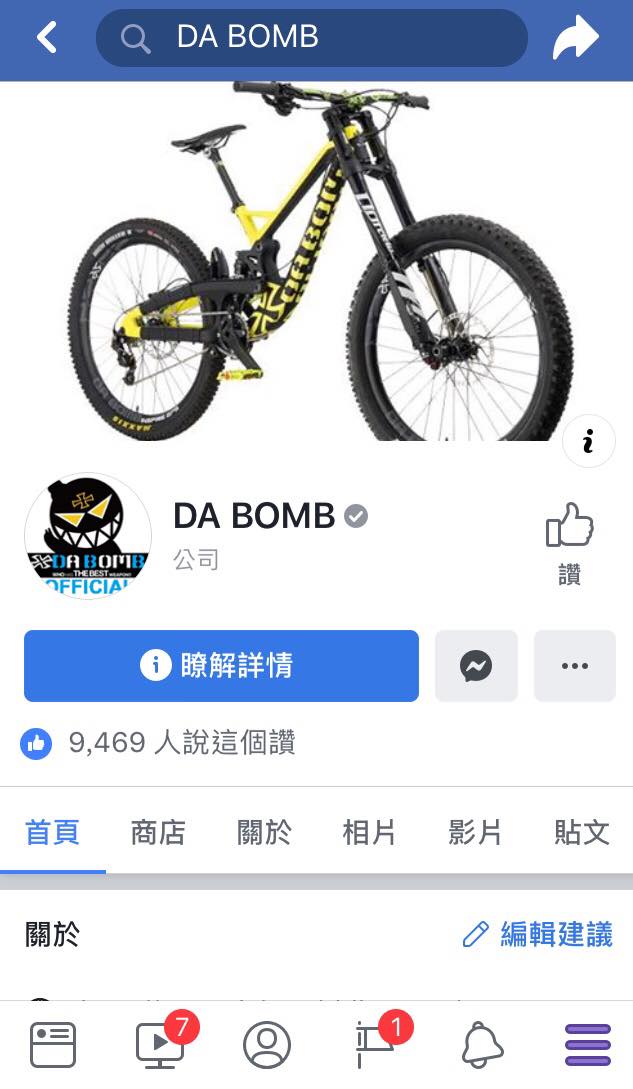Switch to the 關於 tab
This screenshot has height=1089, width=633.
264,832
